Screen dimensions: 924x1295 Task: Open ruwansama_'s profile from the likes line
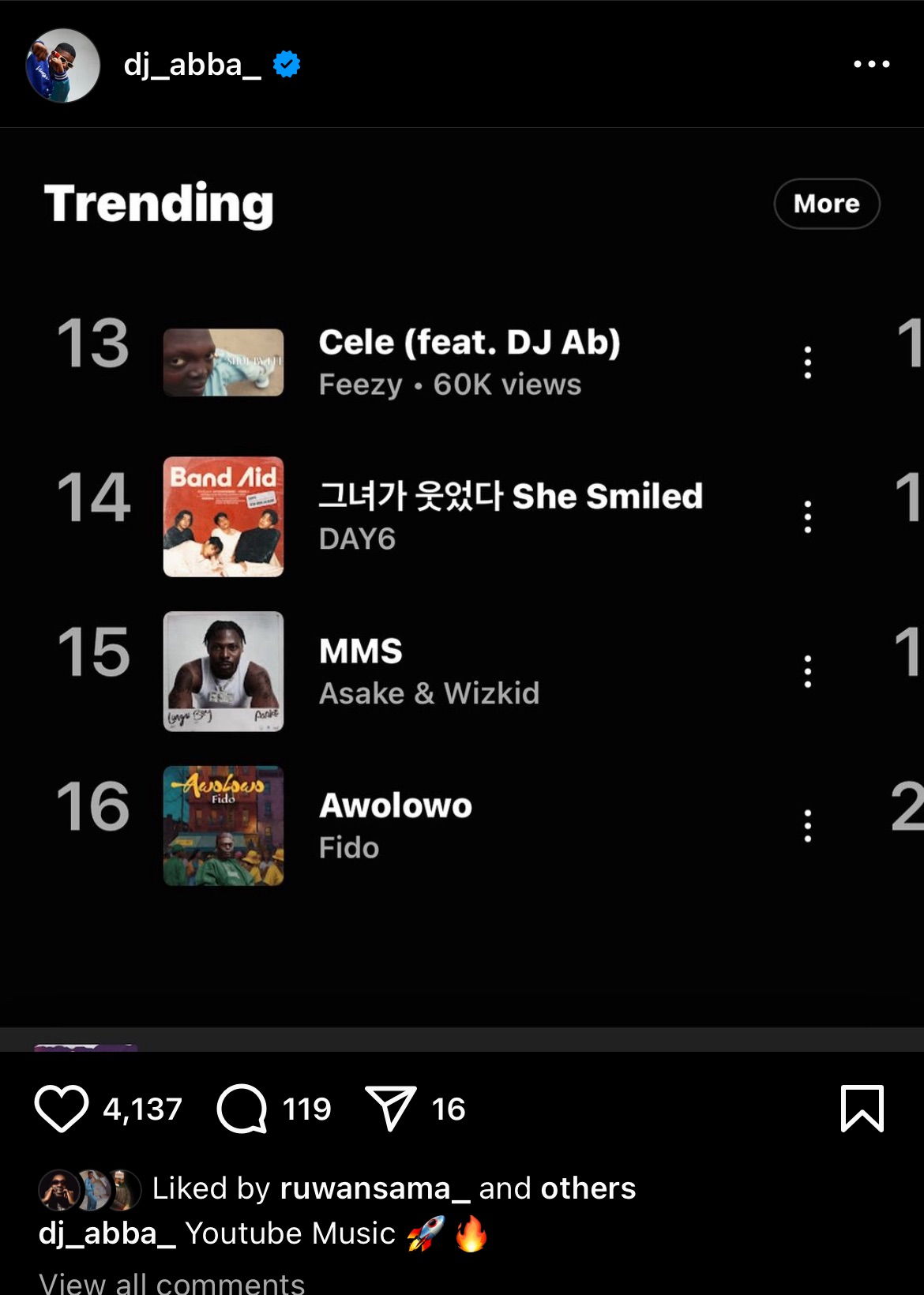(374, 1188)
